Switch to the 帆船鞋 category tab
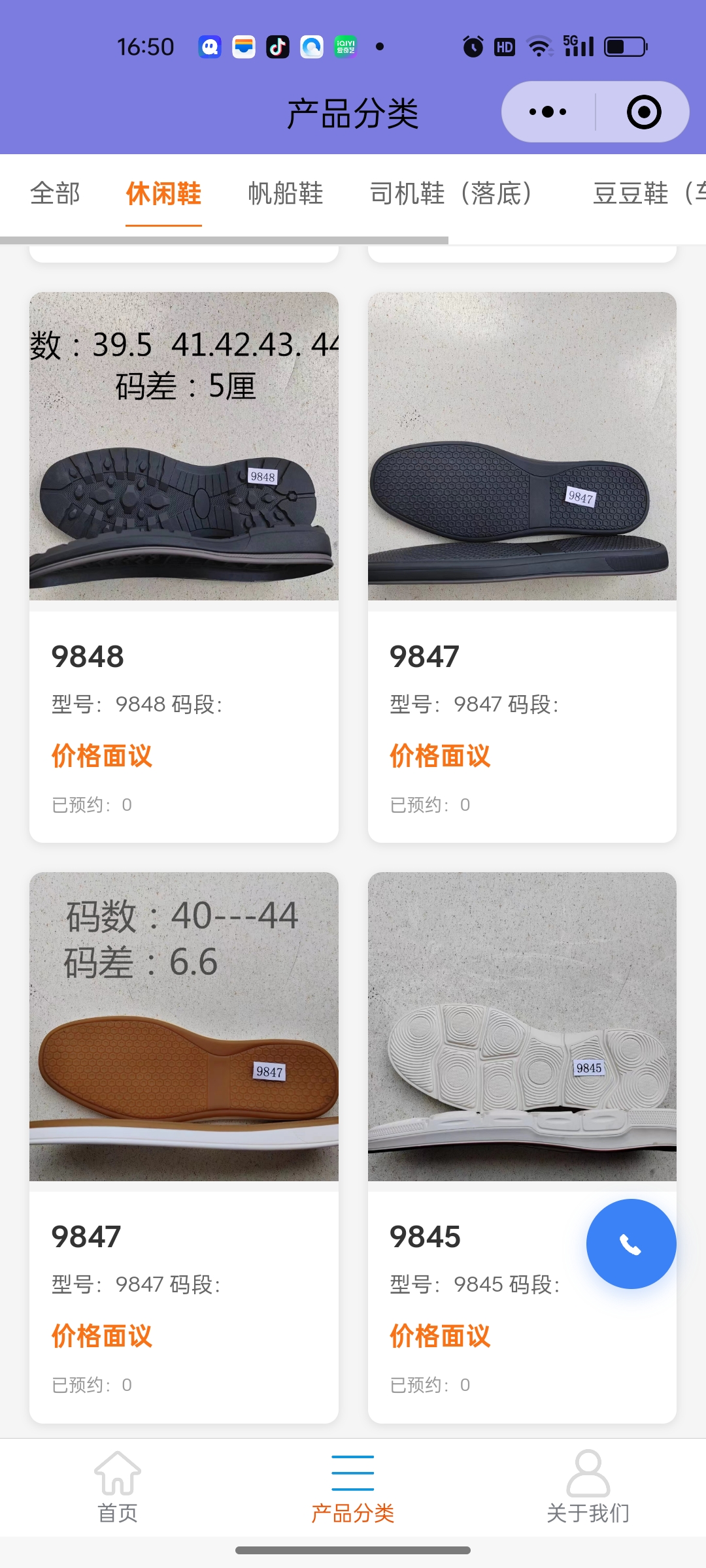The width and height of the screenshot is (706, 1568). (286, 193)
